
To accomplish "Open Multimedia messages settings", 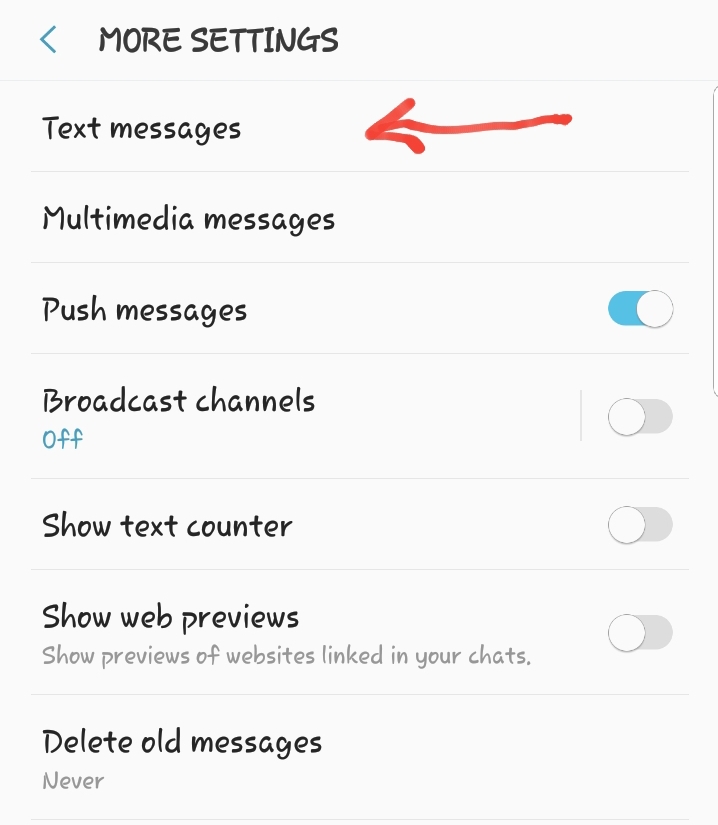I will (x=188, y=219).
